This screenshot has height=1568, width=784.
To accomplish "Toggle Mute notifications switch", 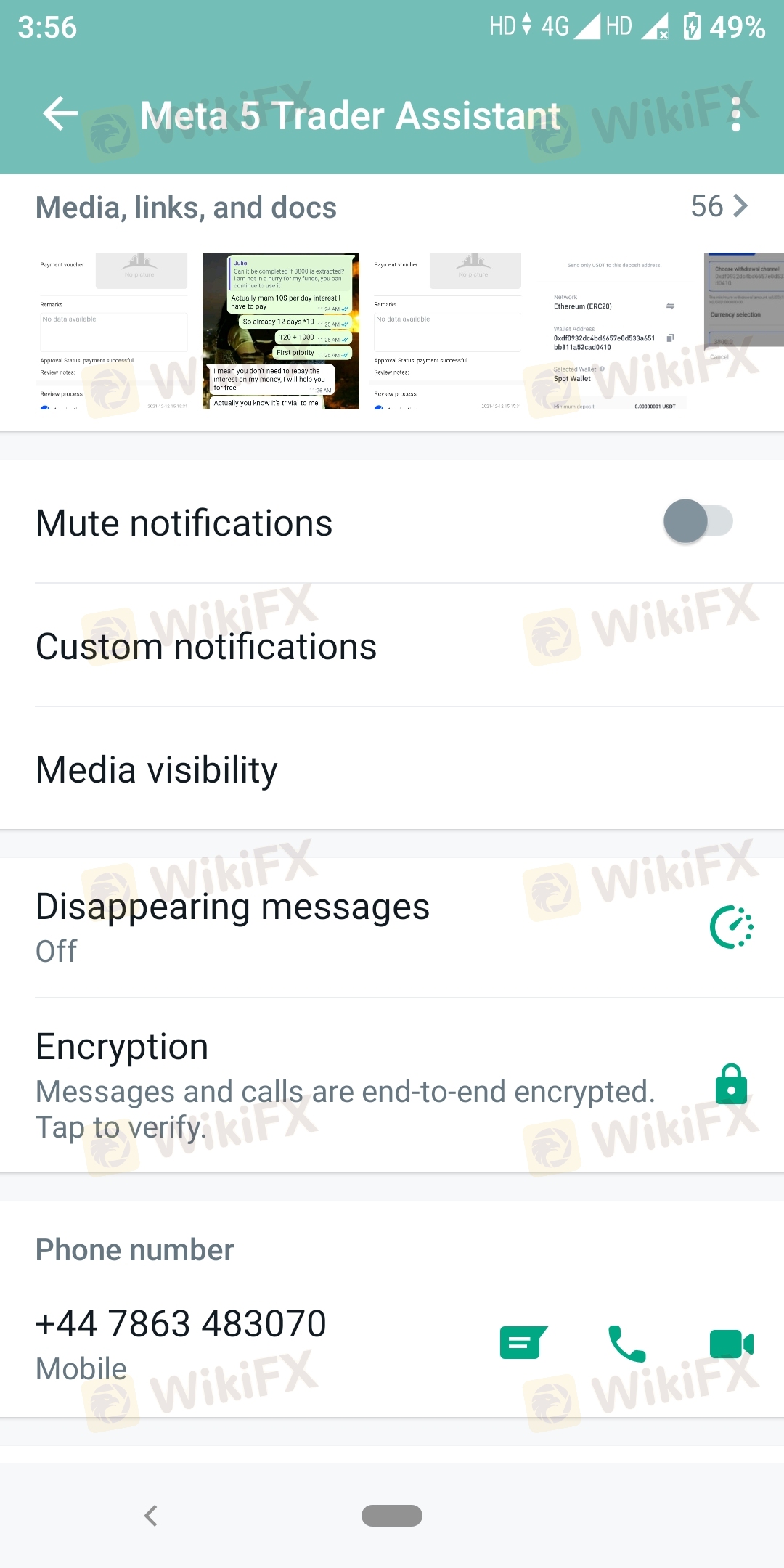I will click(x=698, y=521).
